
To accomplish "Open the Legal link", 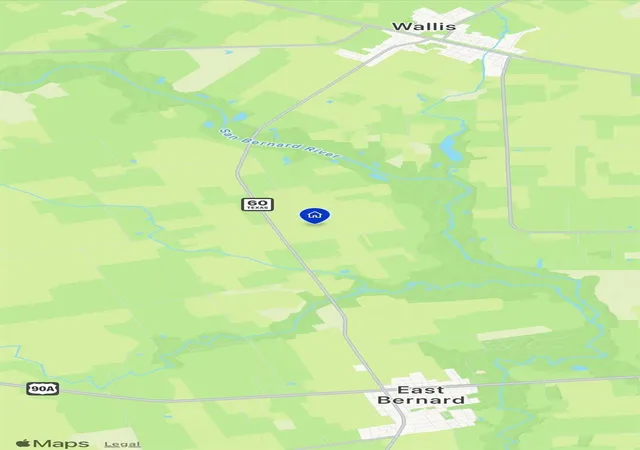I will [x=122, y=444].
